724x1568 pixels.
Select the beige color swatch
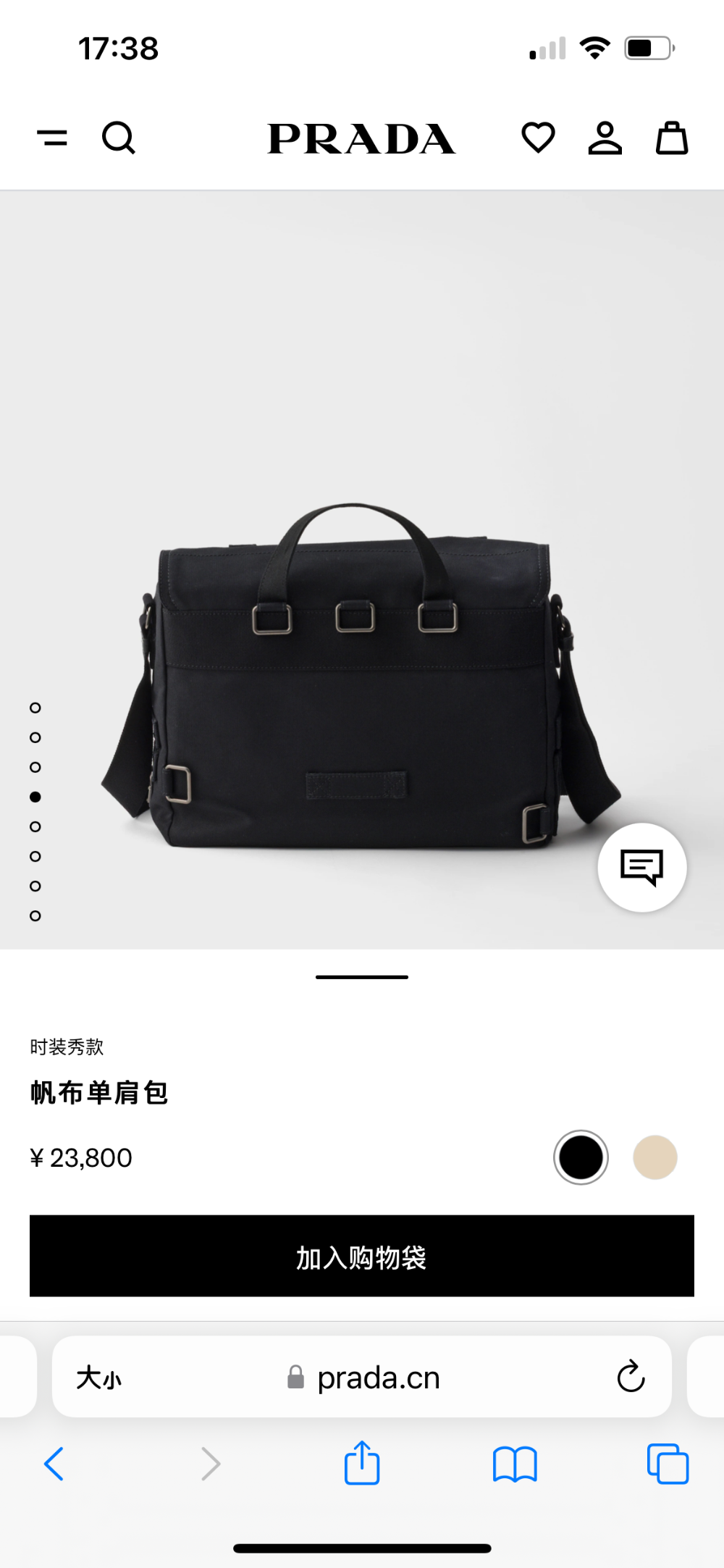click(655, 1157)
